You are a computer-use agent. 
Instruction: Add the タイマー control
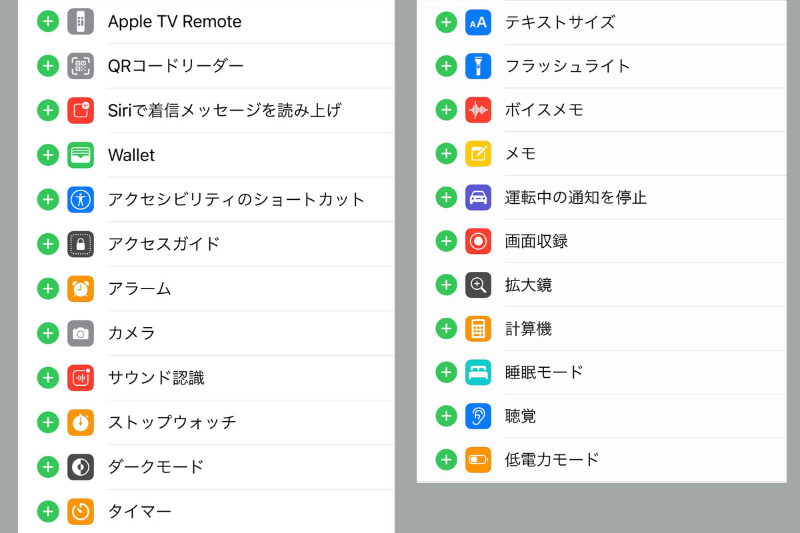tap(47, 511)
